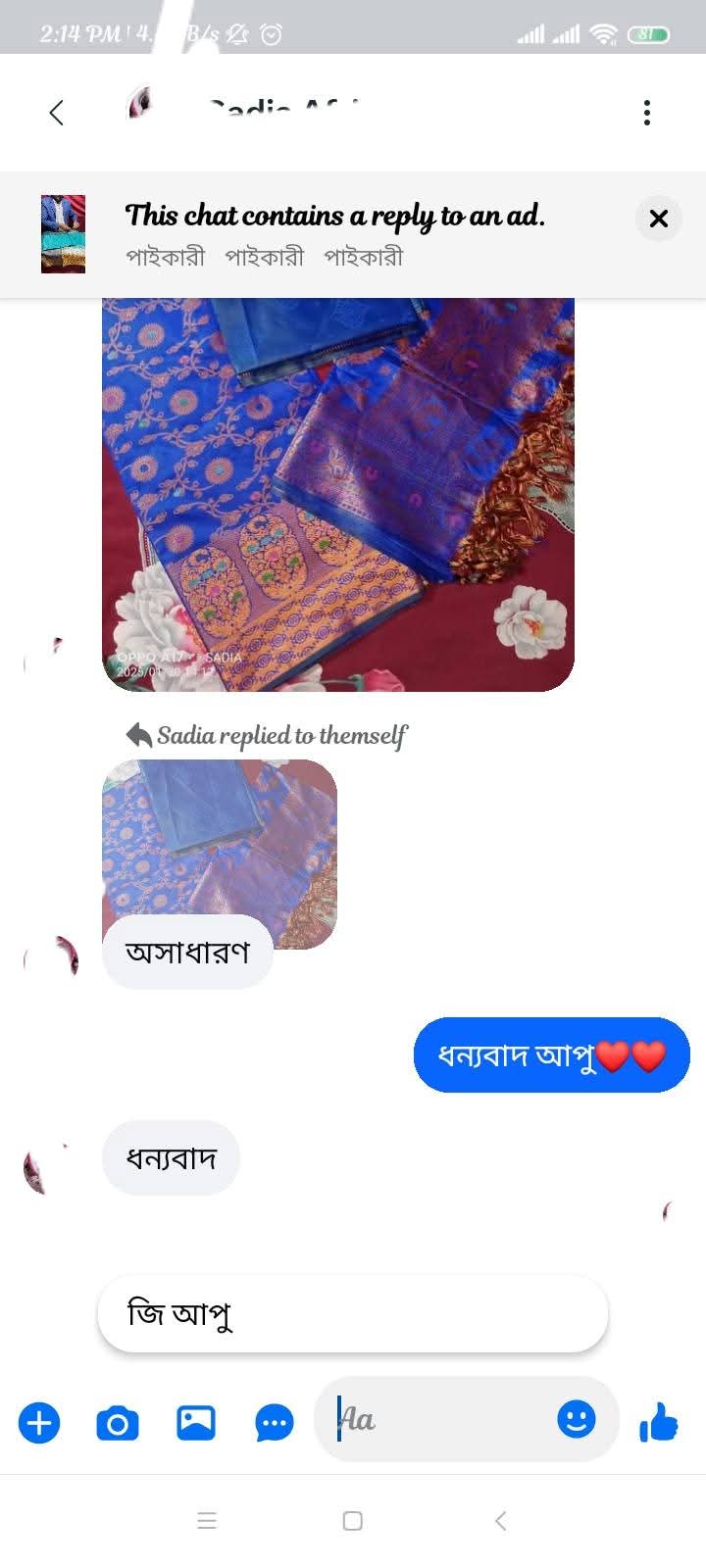Viewport: 706px width, 1568px height.
Task: Open the emoji picker
Action: (x=577, y=1418)
